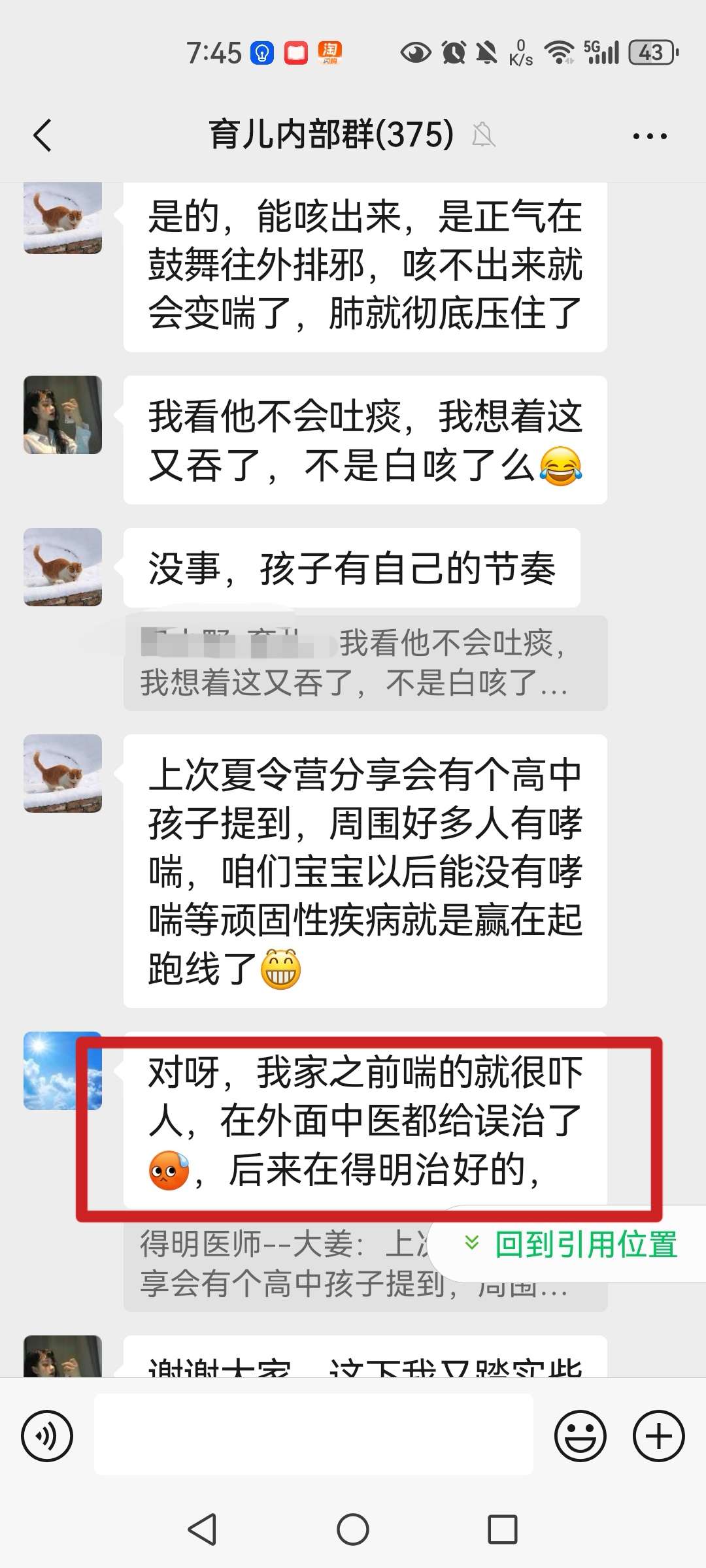Open the emoji sticker panel
706x1568 pixels.
pyautogui.click(x=580, y=1435)
